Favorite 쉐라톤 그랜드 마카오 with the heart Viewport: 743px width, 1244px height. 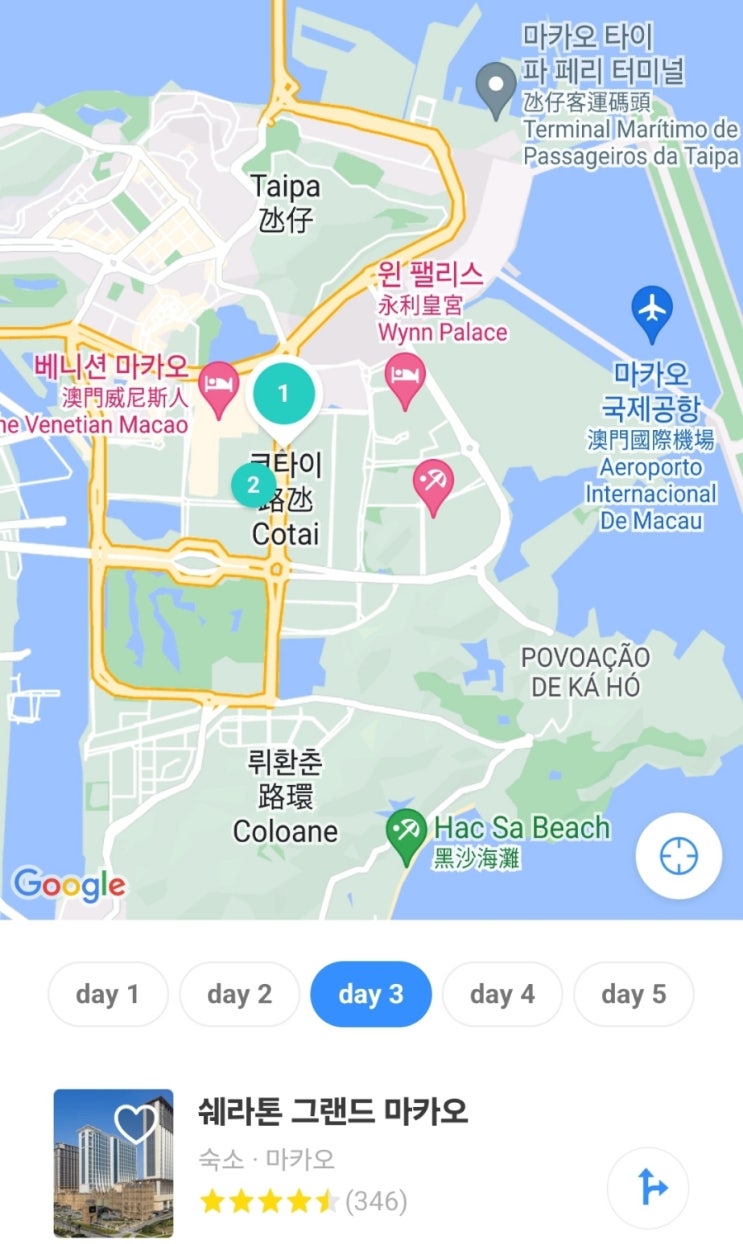[135, 1125]
